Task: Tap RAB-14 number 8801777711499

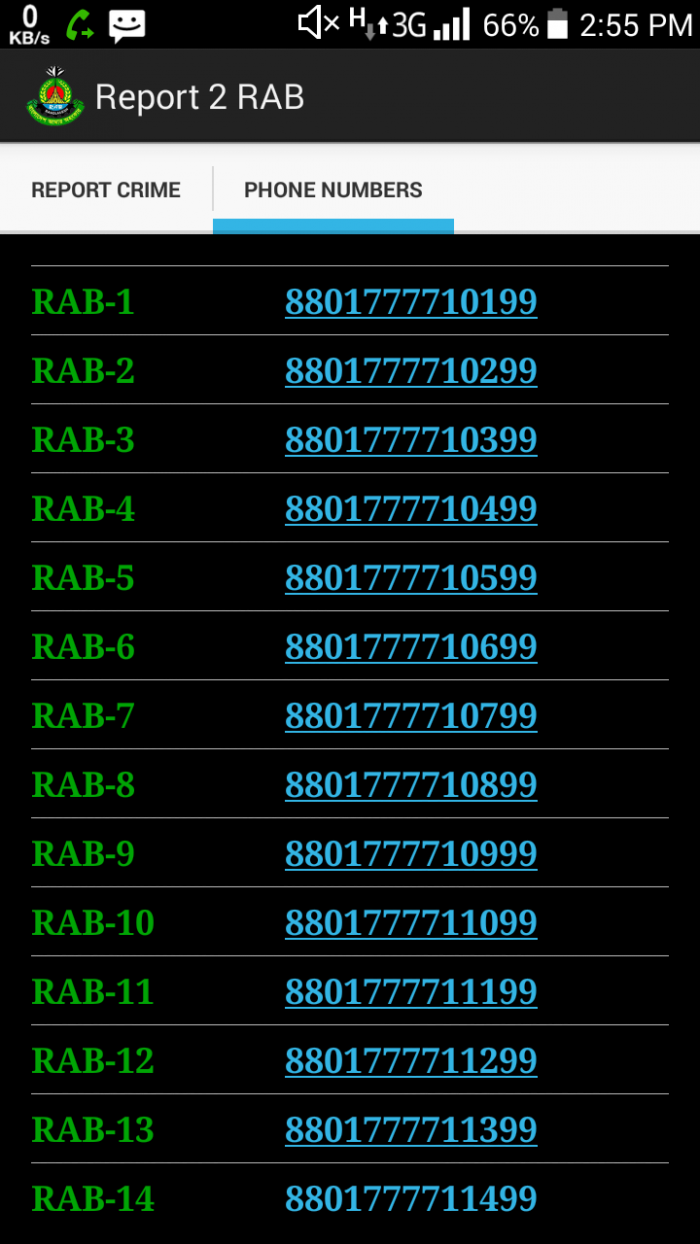Action: pos(411,1199)
